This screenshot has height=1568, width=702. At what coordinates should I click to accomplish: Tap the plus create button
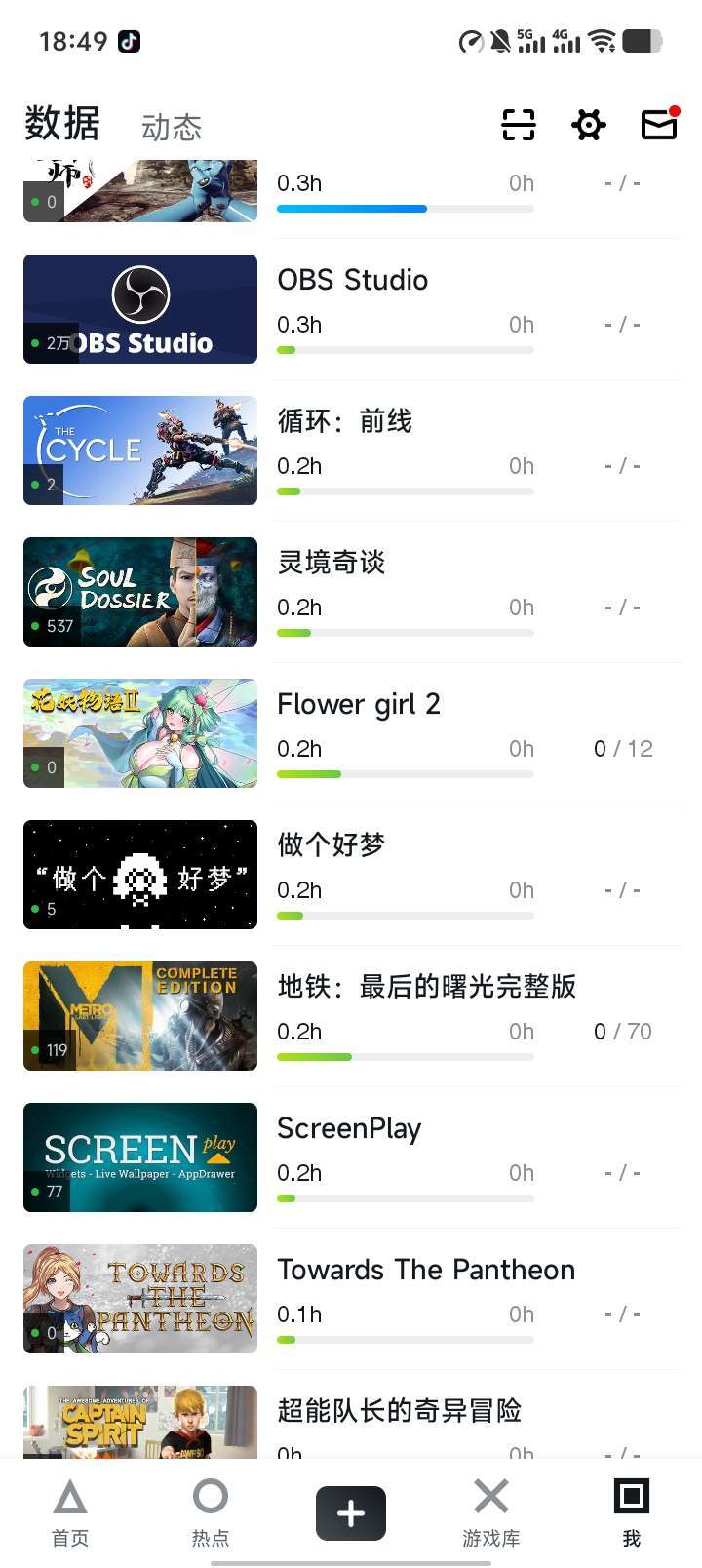(x=351, y=1513)
